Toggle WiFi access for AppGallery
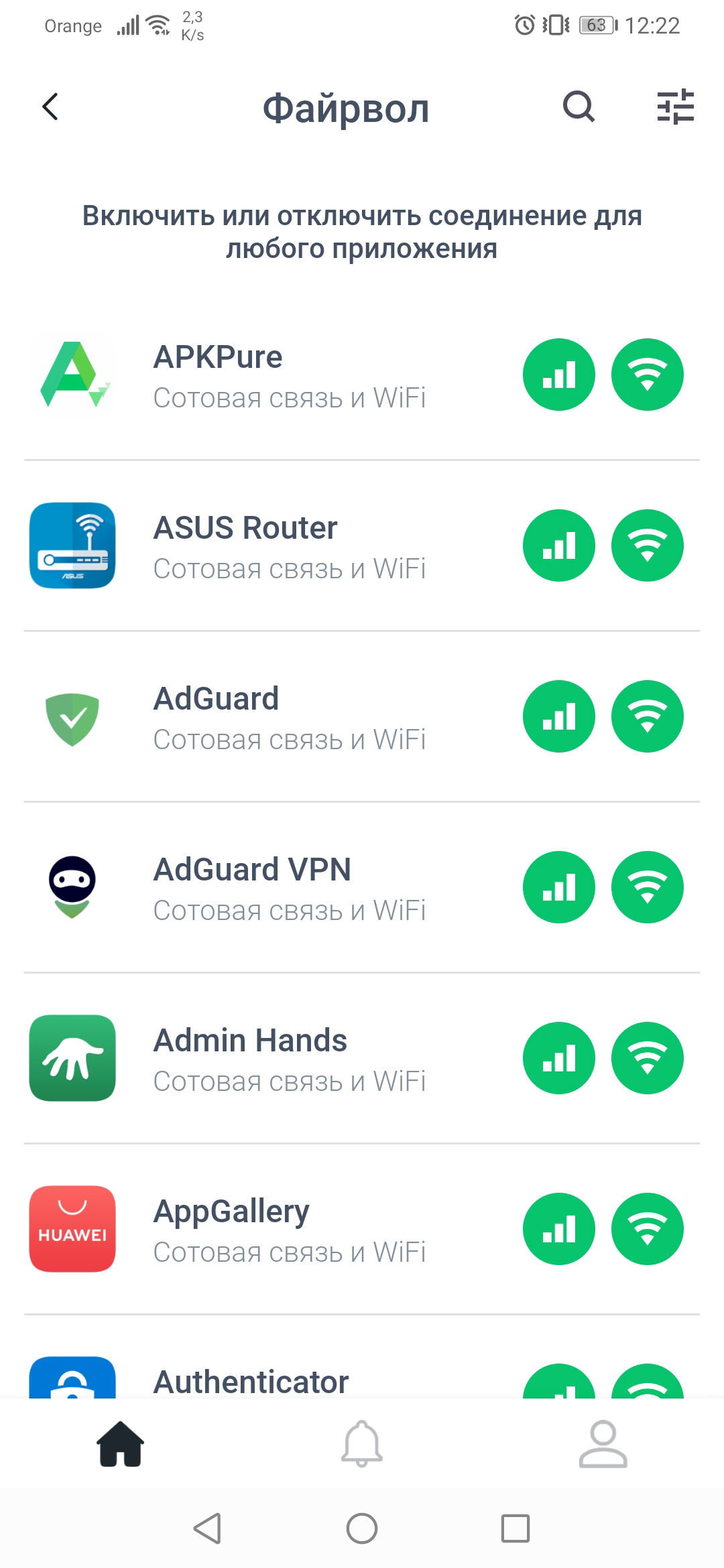Viewport: 724px width, 1568px height. pos(647,1229)
